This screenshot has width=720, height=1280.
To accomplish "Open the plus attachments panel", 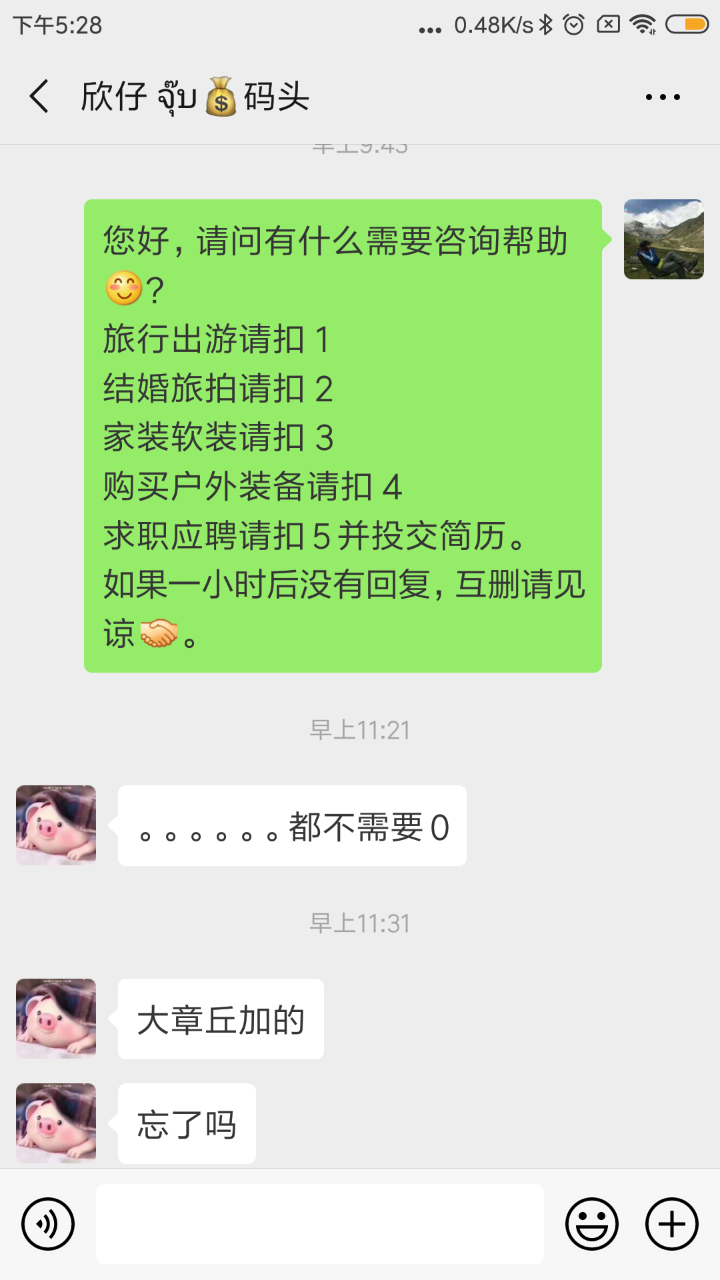I will tap(671, 1224).
